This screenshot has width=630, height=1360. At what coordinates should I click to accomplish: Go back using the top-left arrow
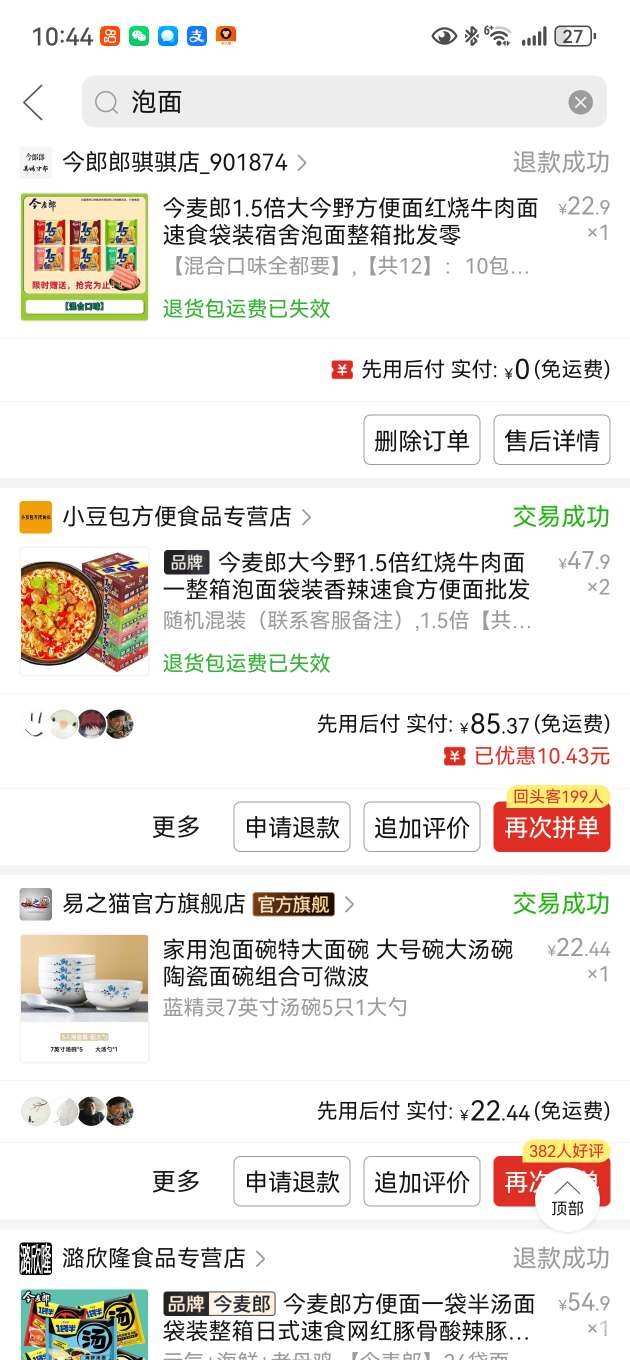tap(33, 102)
